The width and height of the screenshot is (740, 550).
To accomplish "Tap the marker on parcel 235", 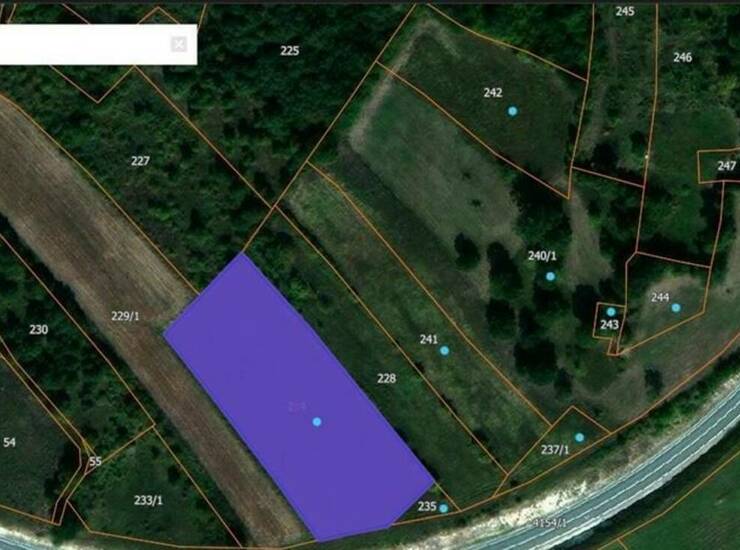I will pyautogui.click(x=443, y=508).
